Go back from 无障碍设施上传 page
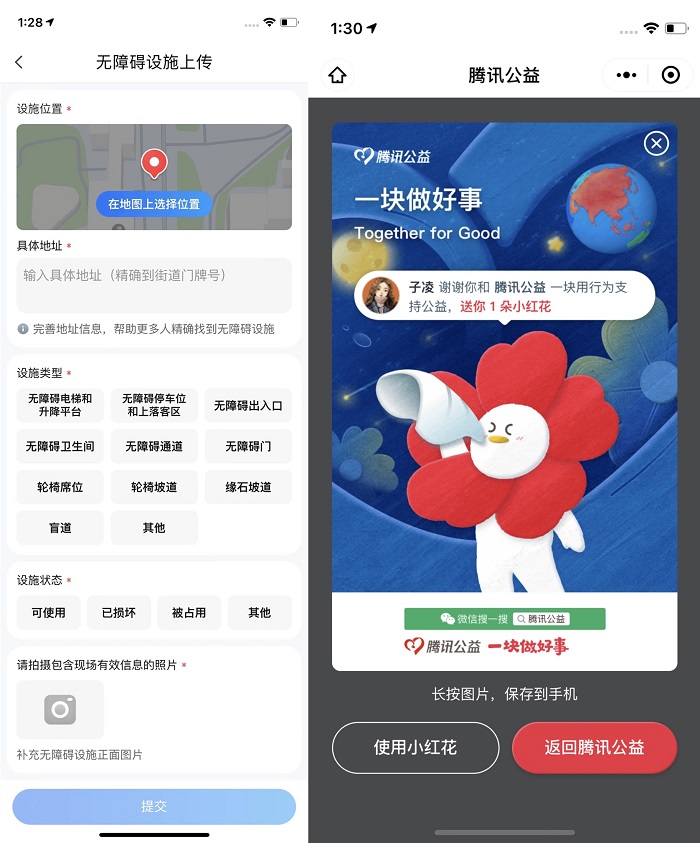This screenshot has height=843, width=700. tap(19, 62)
